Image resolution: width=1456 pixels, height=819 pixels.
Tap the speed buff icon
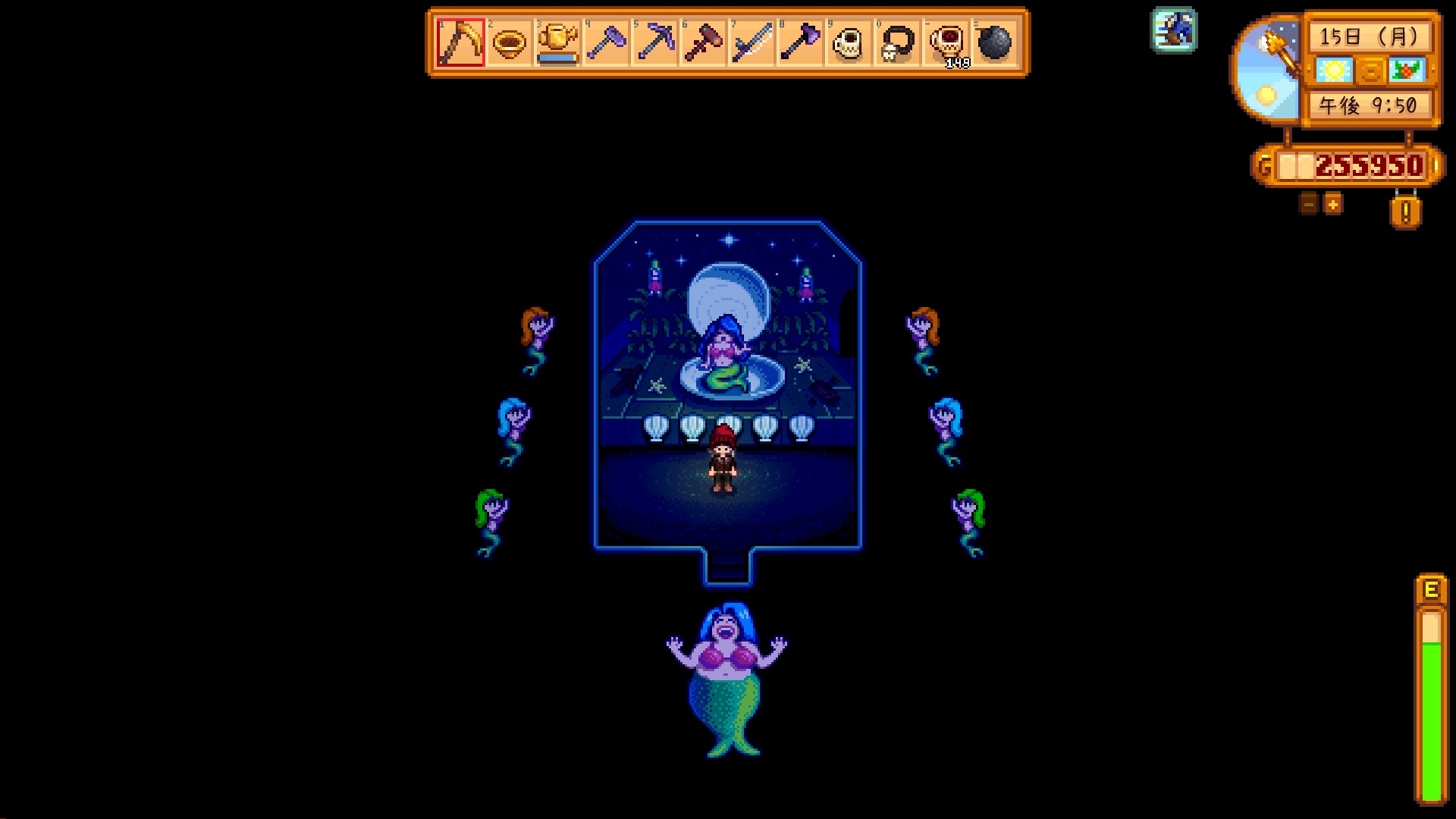tap(1173, 30)
